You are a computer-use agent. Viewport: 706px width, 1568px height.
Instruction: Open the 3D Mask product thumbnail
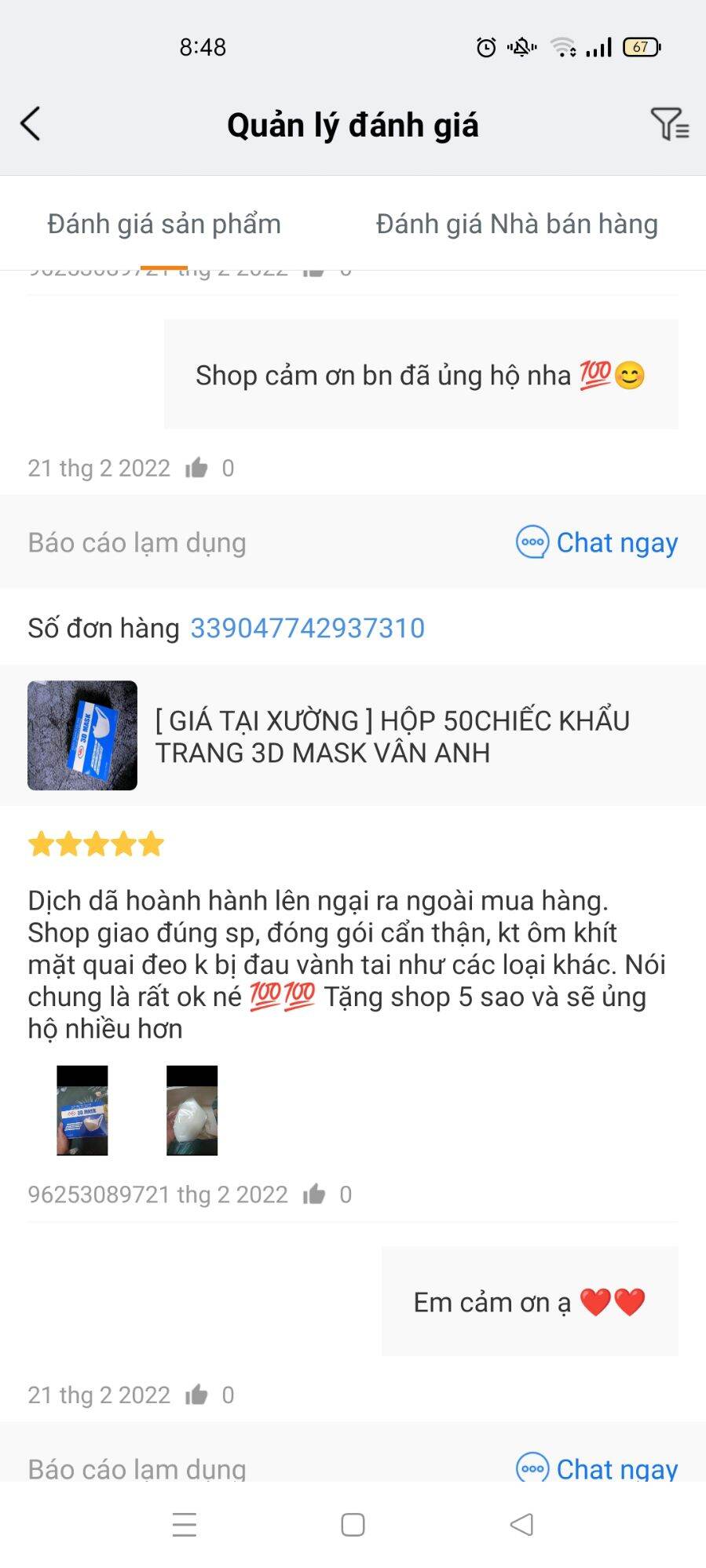[82, 735]
